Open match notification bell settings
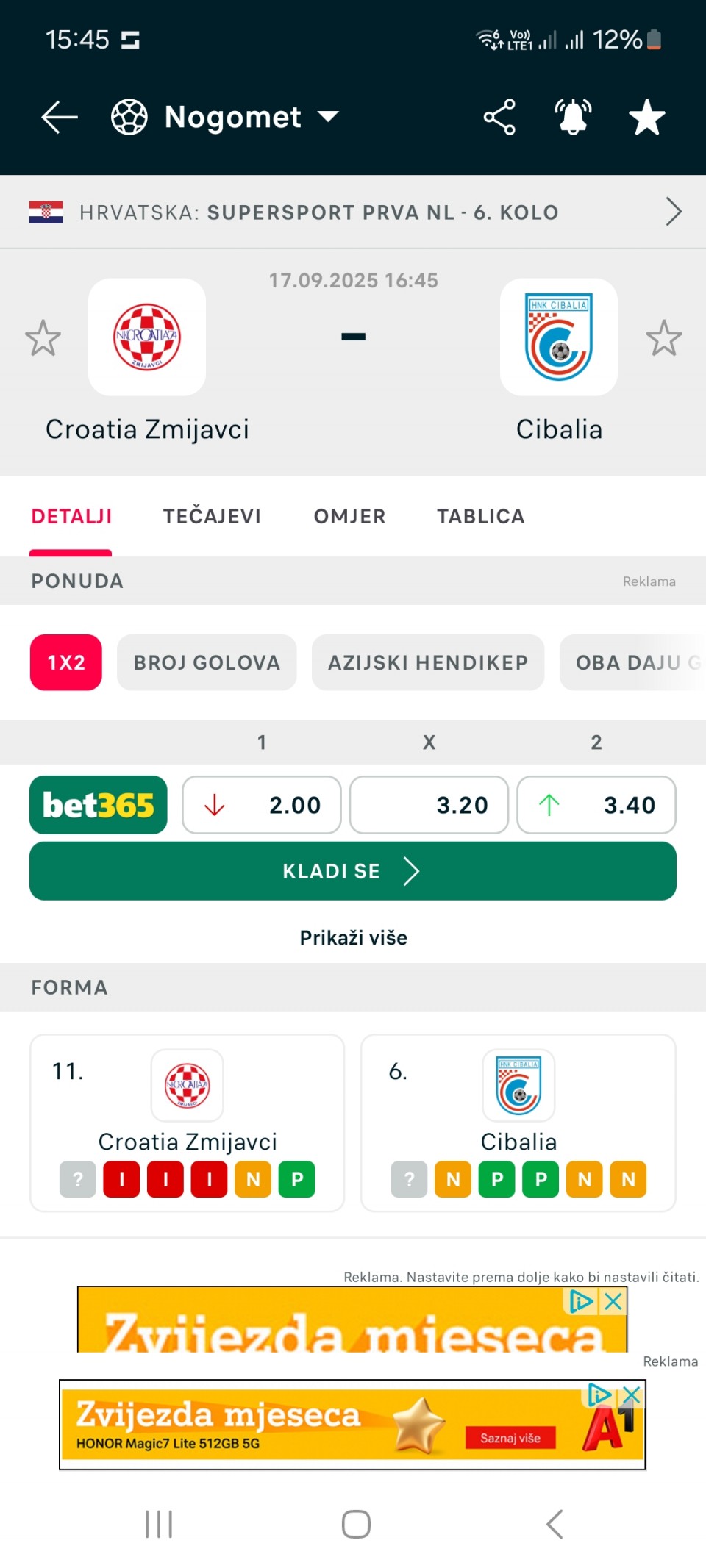 573,117
